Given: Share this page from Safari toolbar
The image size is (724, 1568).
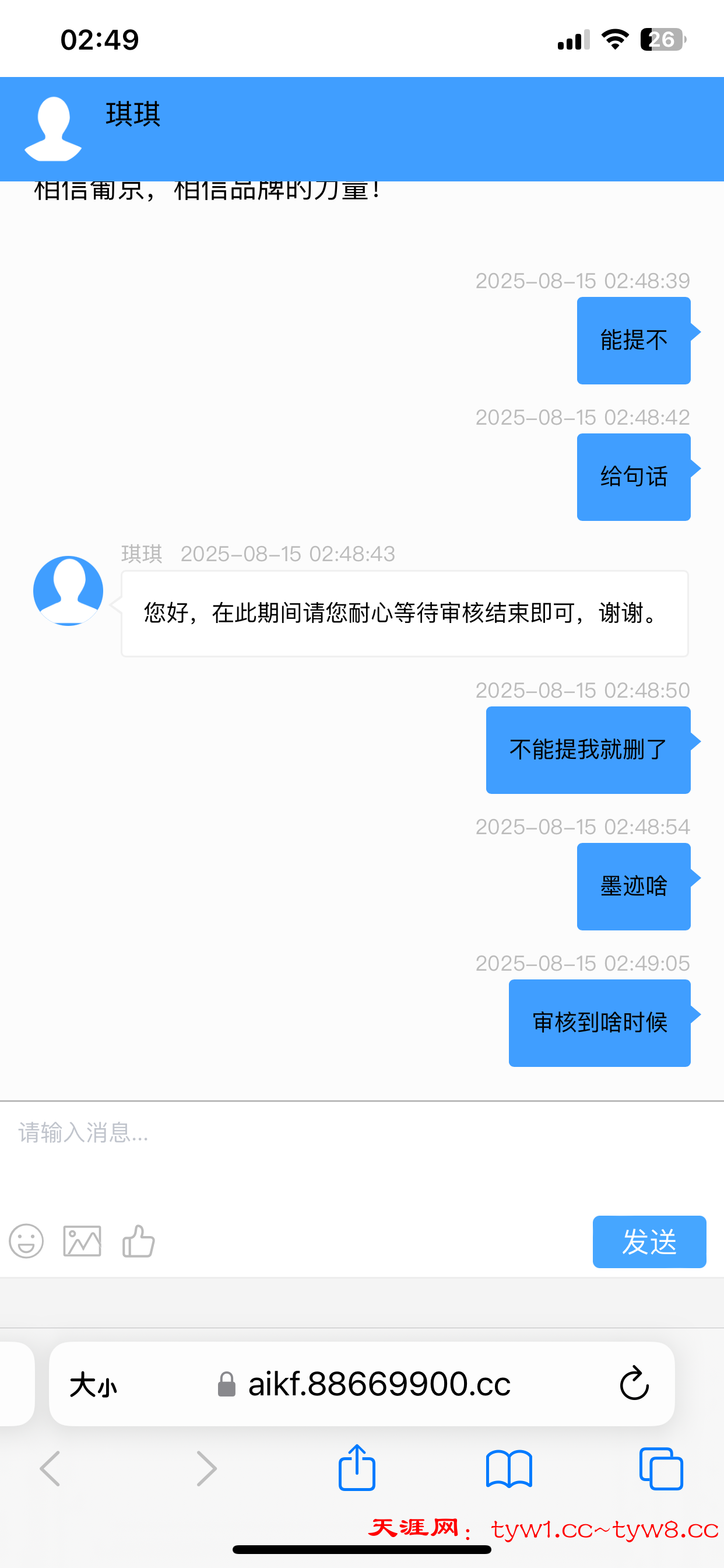Looking at the screenshot, I should click(x=357, y=1468).
